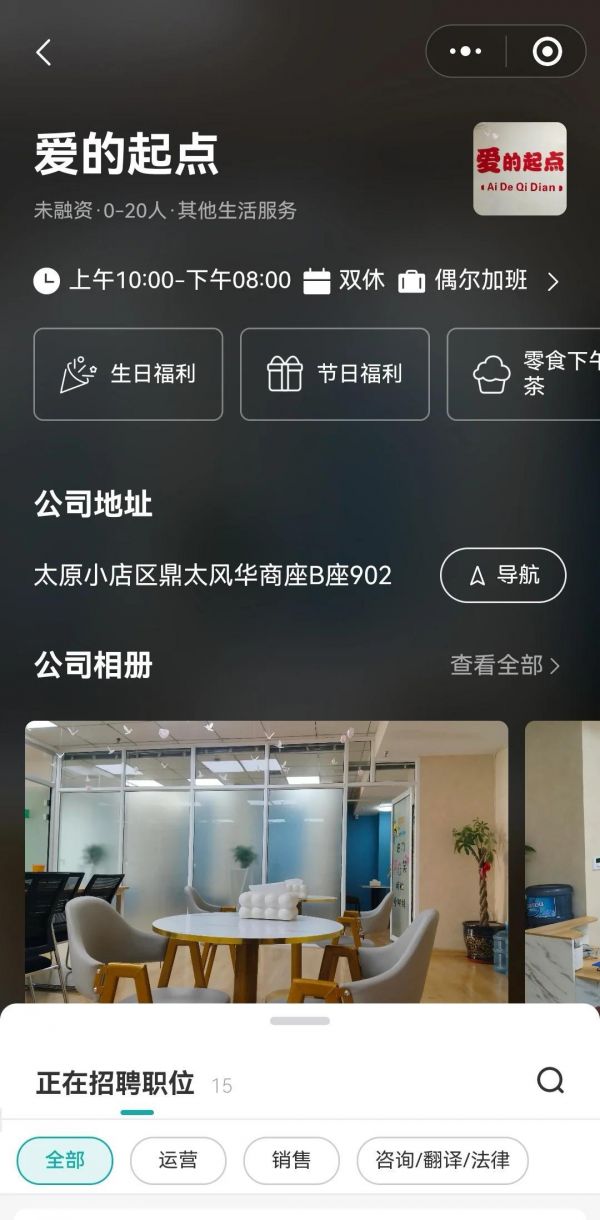Start navigation with the 导航 button
Image resolution: width=600 pixels, height=1220 pixels.
[x=503, y=575]
